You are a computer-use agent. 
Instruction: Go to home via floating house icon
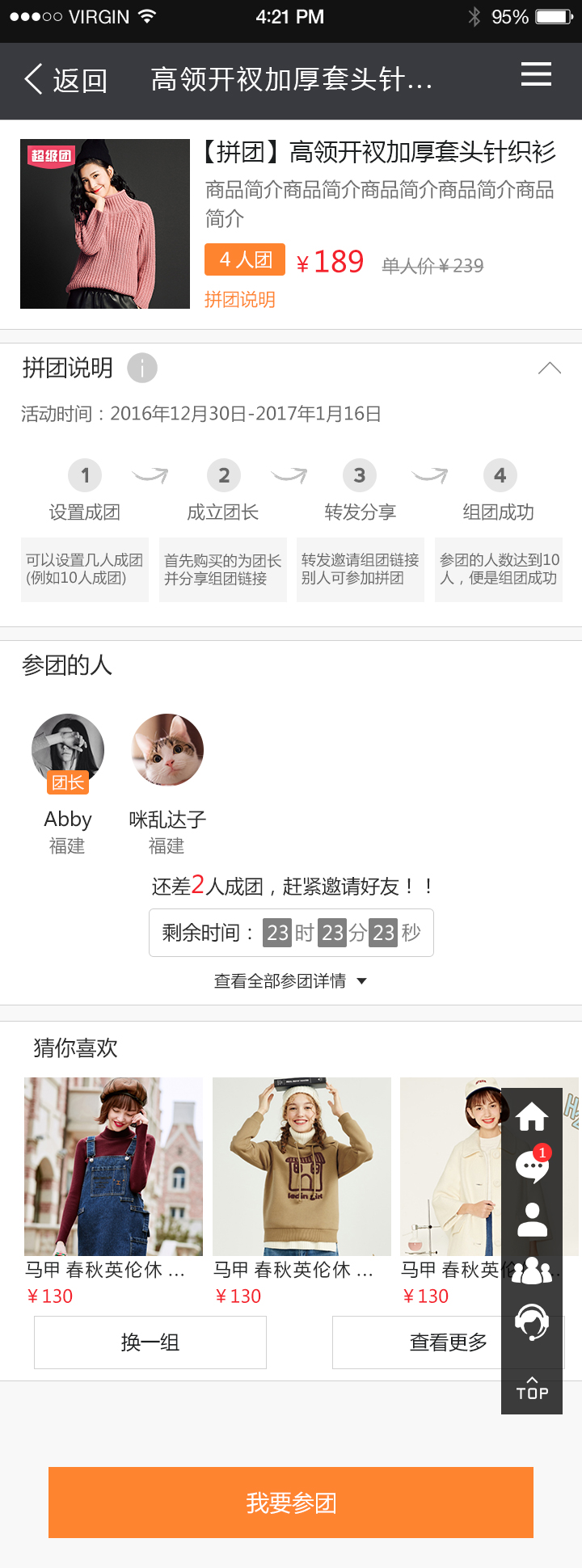(x=532, y=1118)
